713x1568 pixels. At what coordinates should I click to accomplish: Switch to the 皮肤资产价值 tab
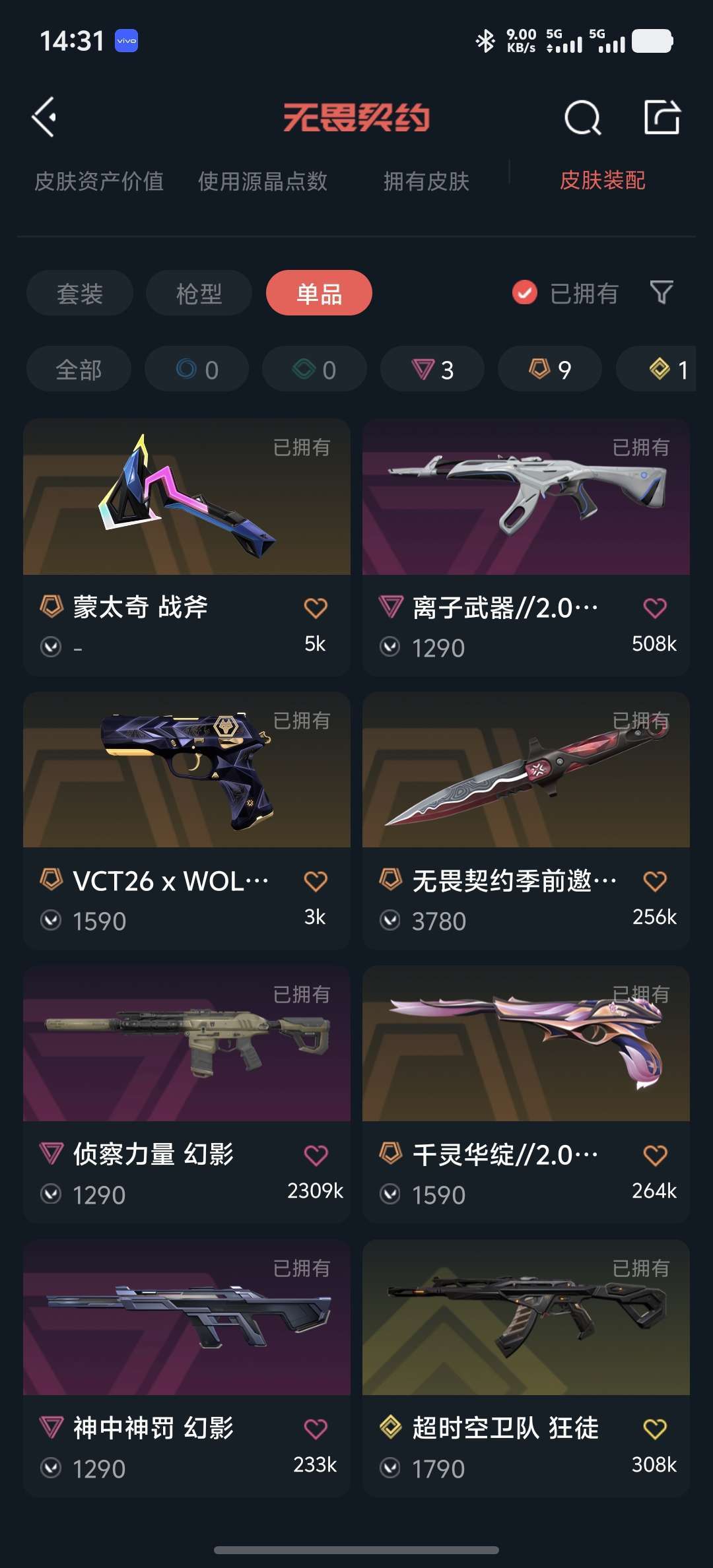point(99,181)
